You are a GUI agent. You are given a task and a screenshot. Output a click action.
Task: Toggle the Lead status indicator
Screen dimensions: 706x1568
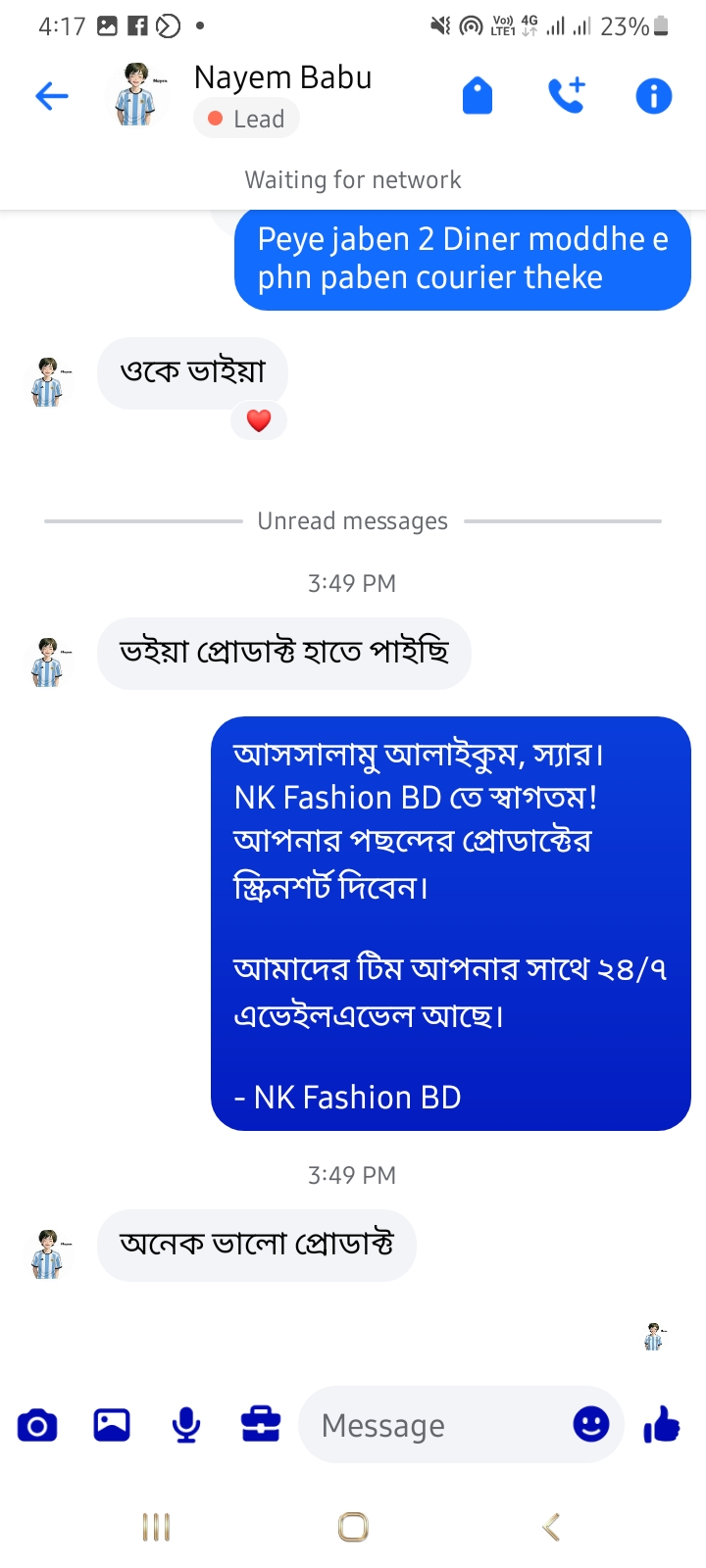[245, 118]
